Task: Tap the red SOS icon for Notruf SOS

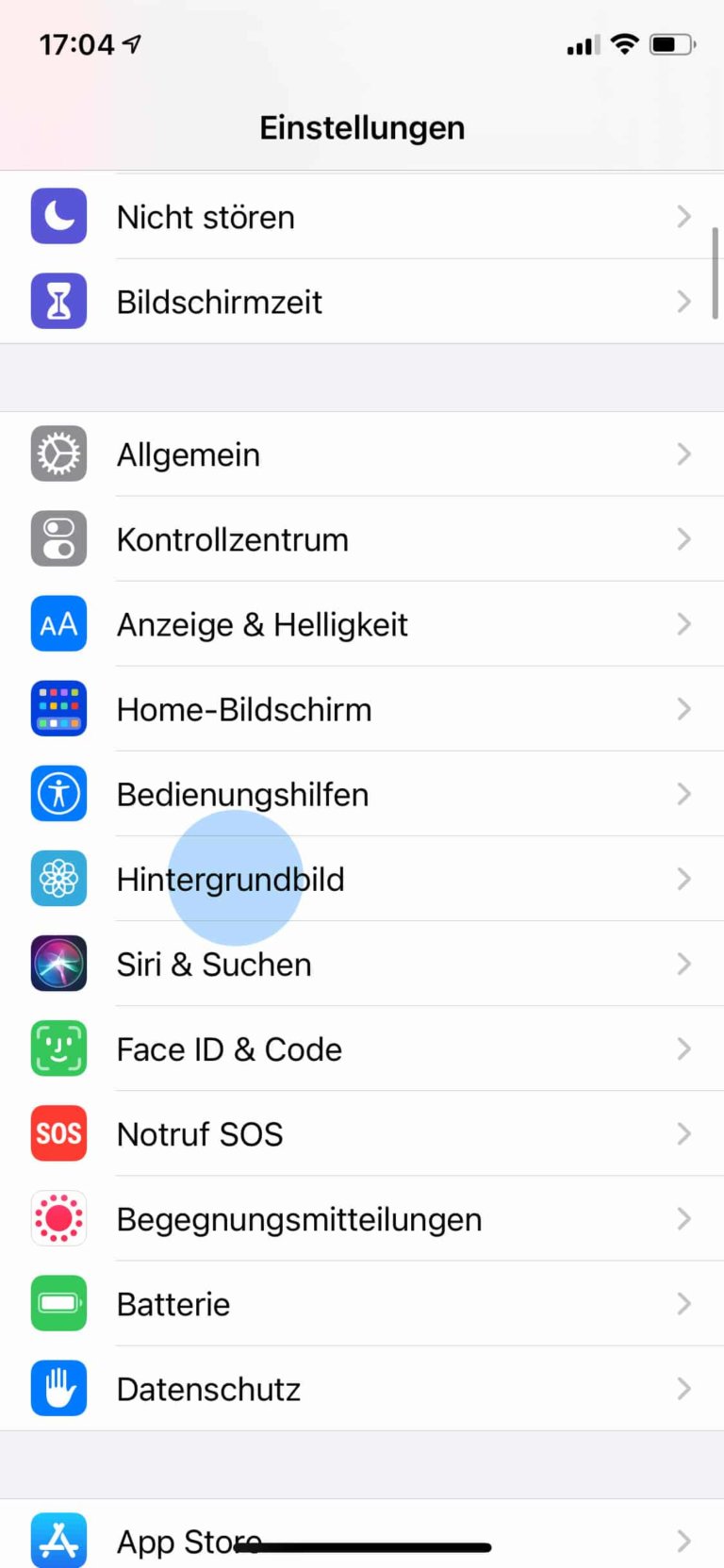Action: [x=58, y=1133]
